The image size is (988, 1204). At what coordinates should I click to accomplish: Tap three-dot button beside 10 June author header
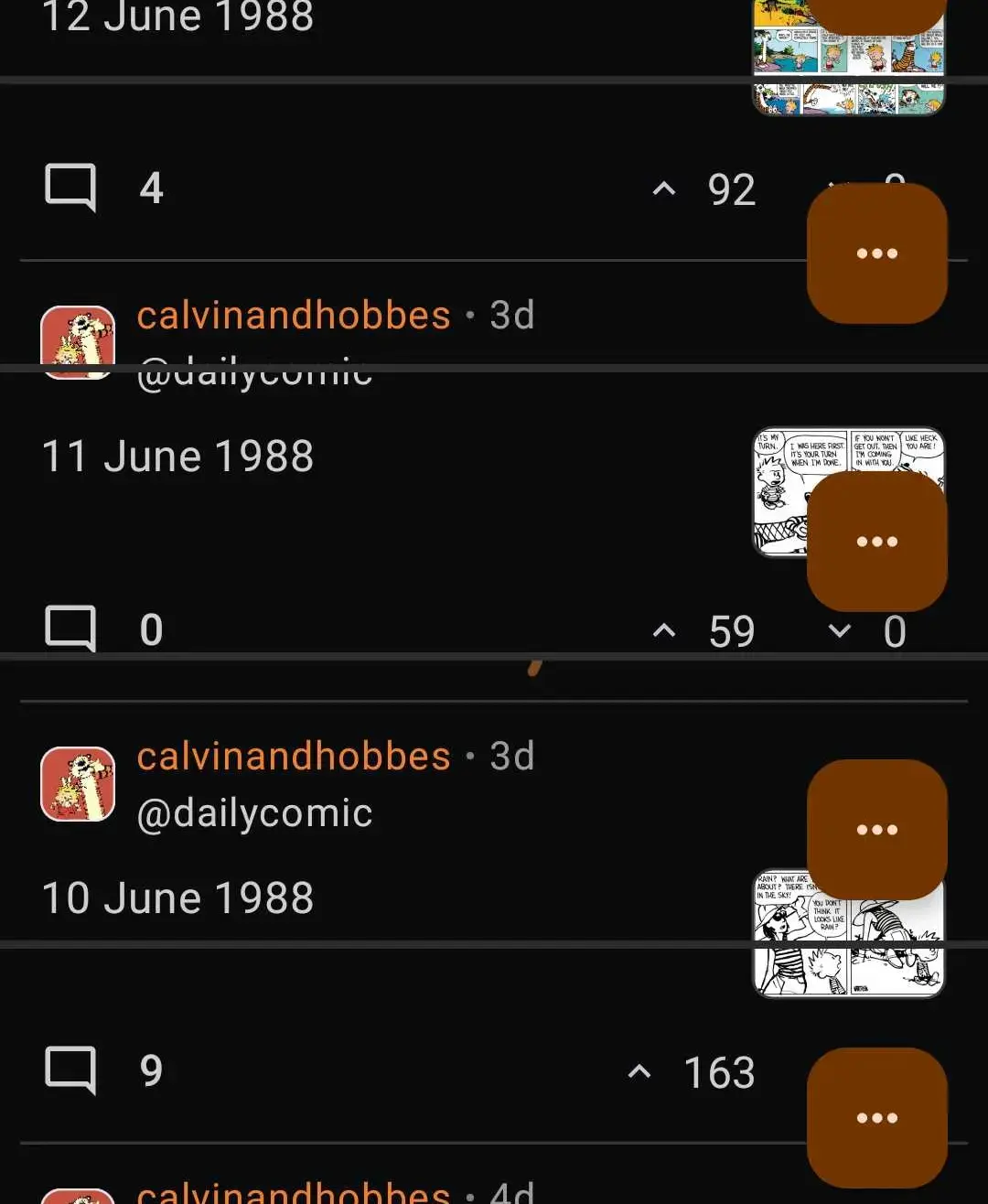coord(876,829)
